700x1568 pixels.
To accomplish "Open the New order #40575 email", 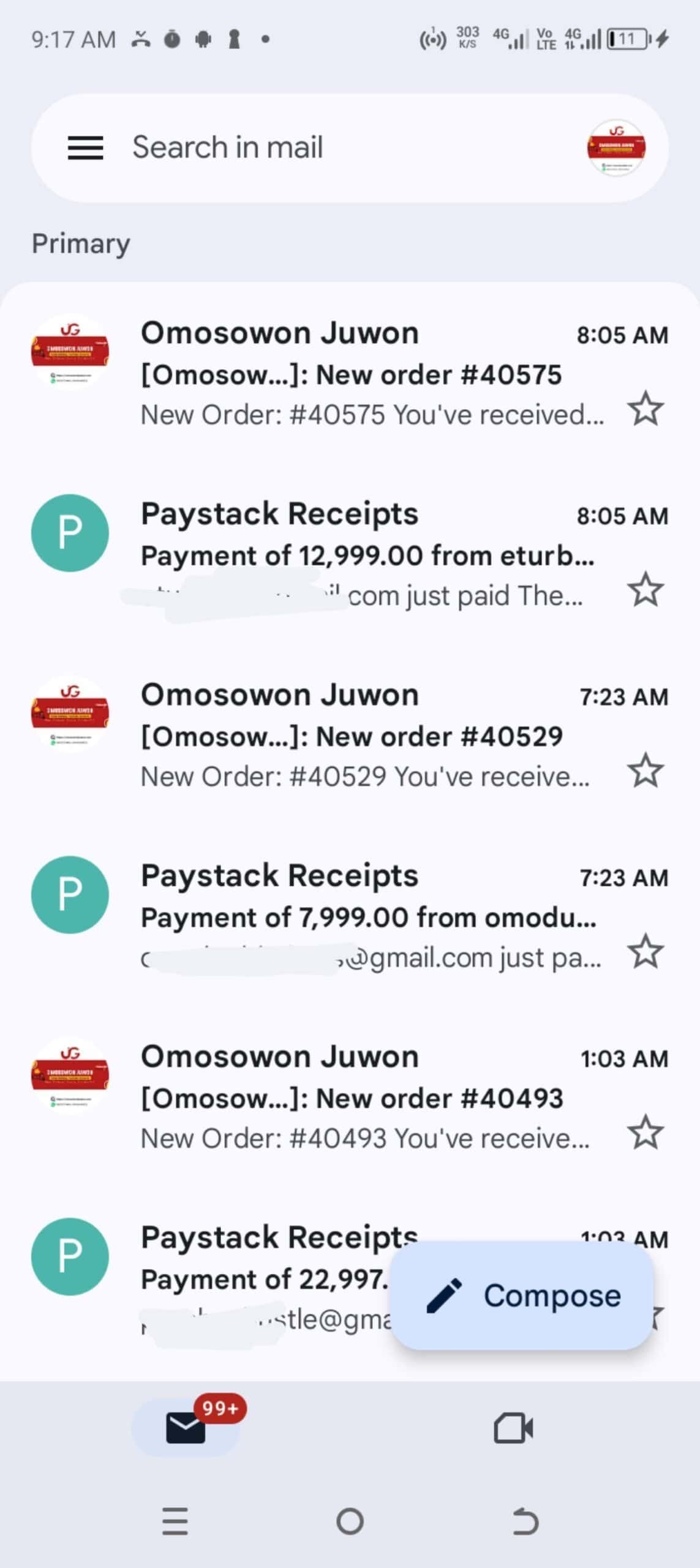I will click(367, 374).
